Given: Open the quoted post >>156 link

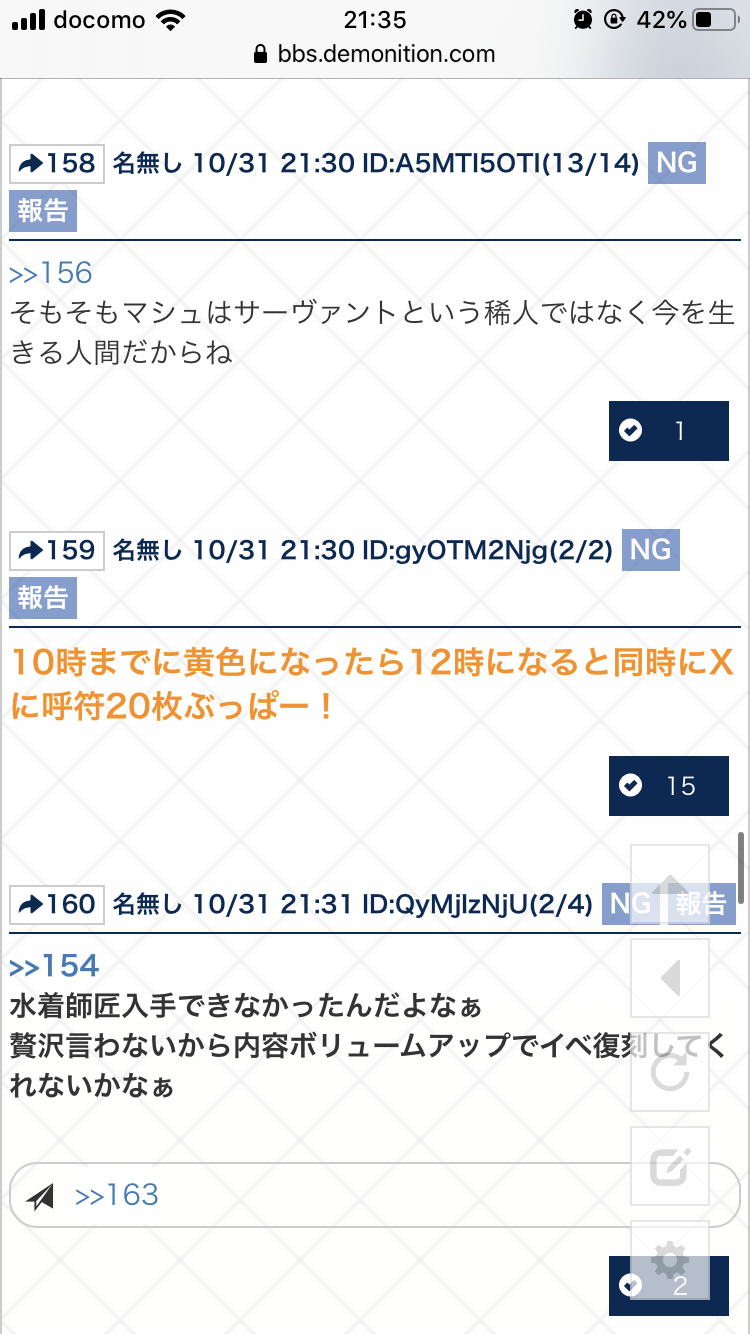Looking at the screenshot, I should pos(51,273).
